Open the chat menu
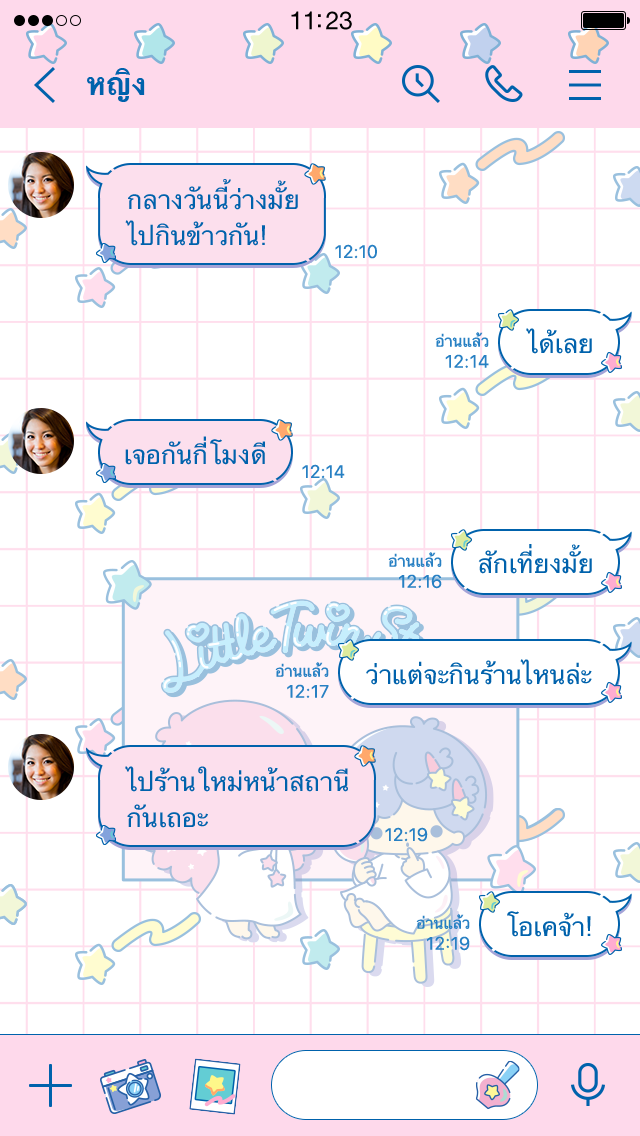 pos(585,84)
